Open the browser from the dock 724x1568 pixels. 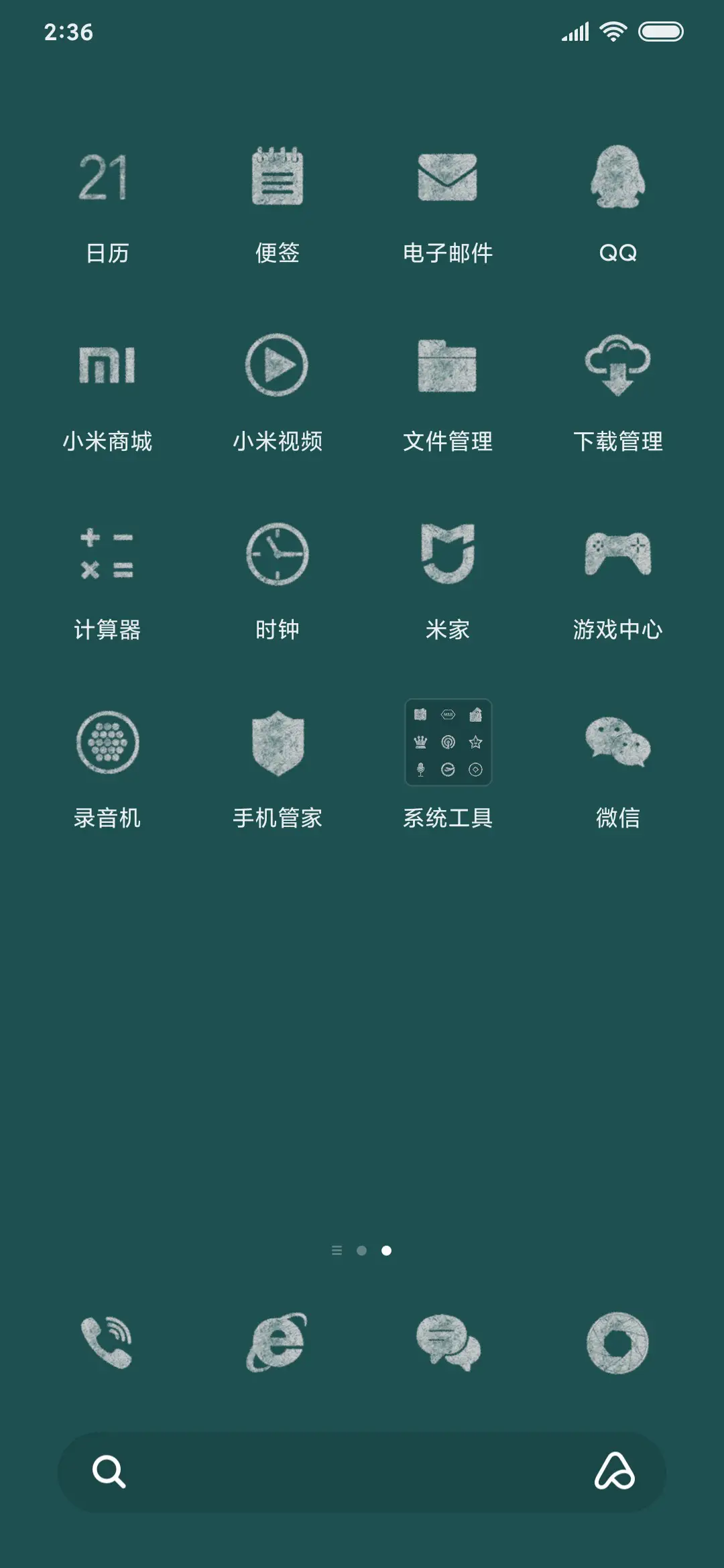(278, 1344)
